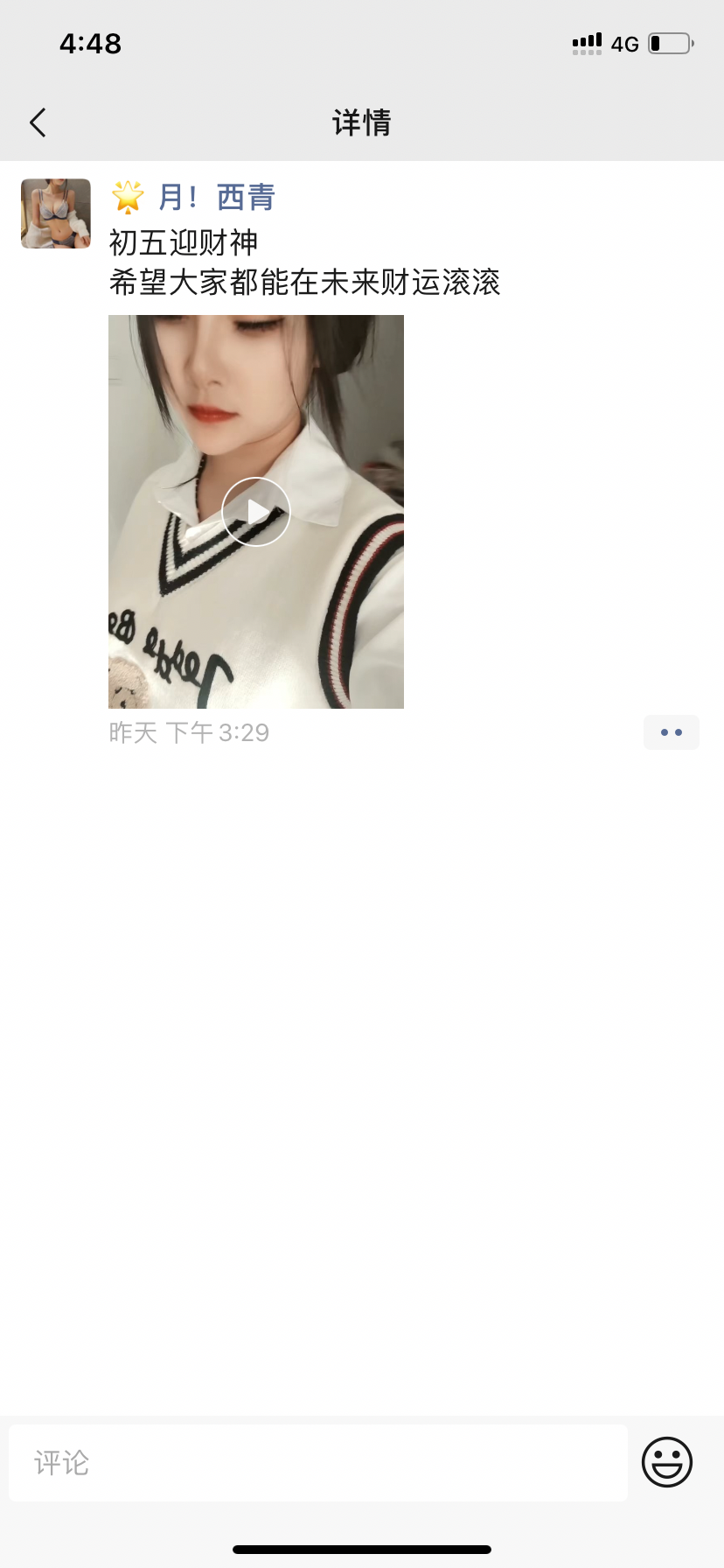Open 月！西青 profile name link
The height and width of the screenshot is (1568, 724).
tap(215, 198)
